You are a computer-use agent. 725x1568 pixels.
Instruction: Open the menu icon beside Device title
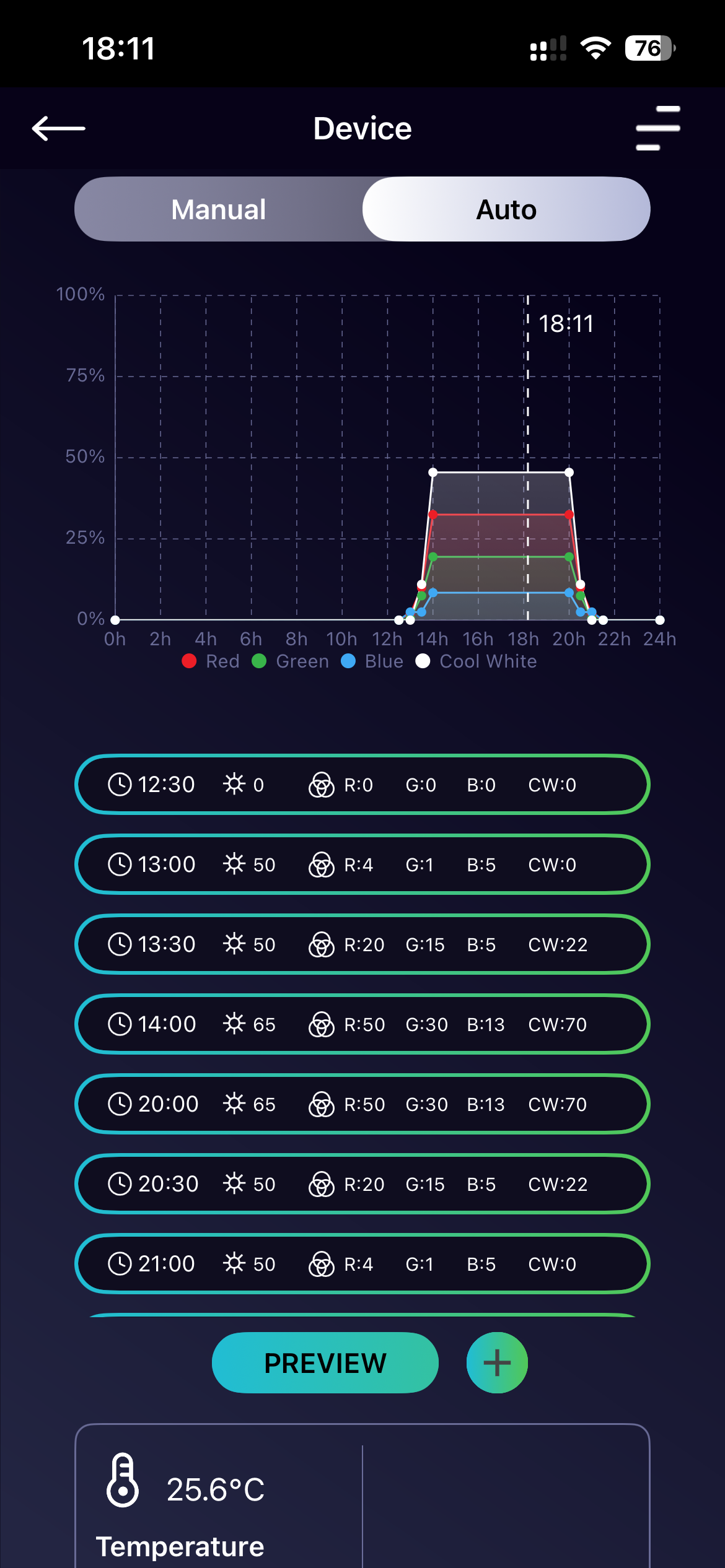click(657, 128)
